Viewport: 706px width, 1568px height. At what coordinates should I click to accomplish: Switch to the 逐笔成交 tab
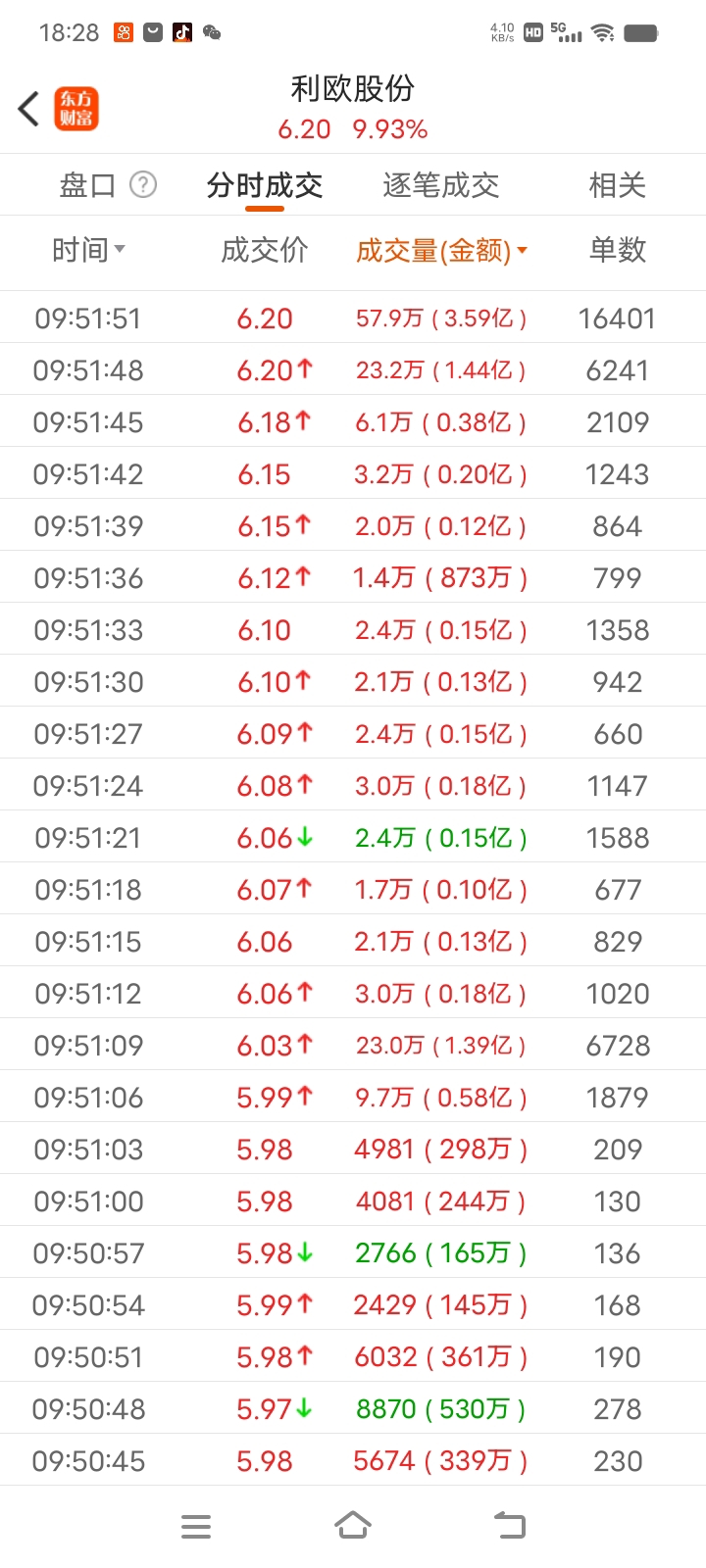441,185
